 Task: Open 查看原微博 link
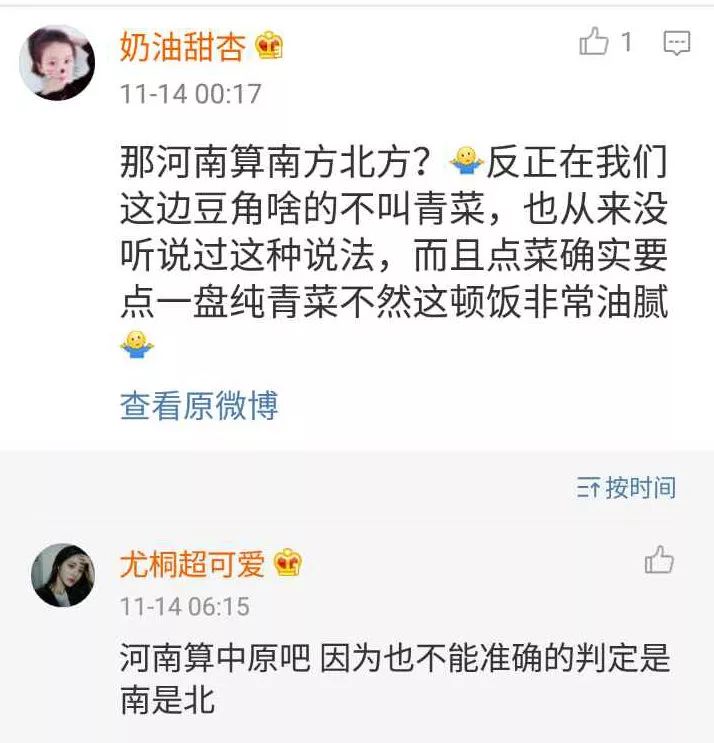[198, 405]
